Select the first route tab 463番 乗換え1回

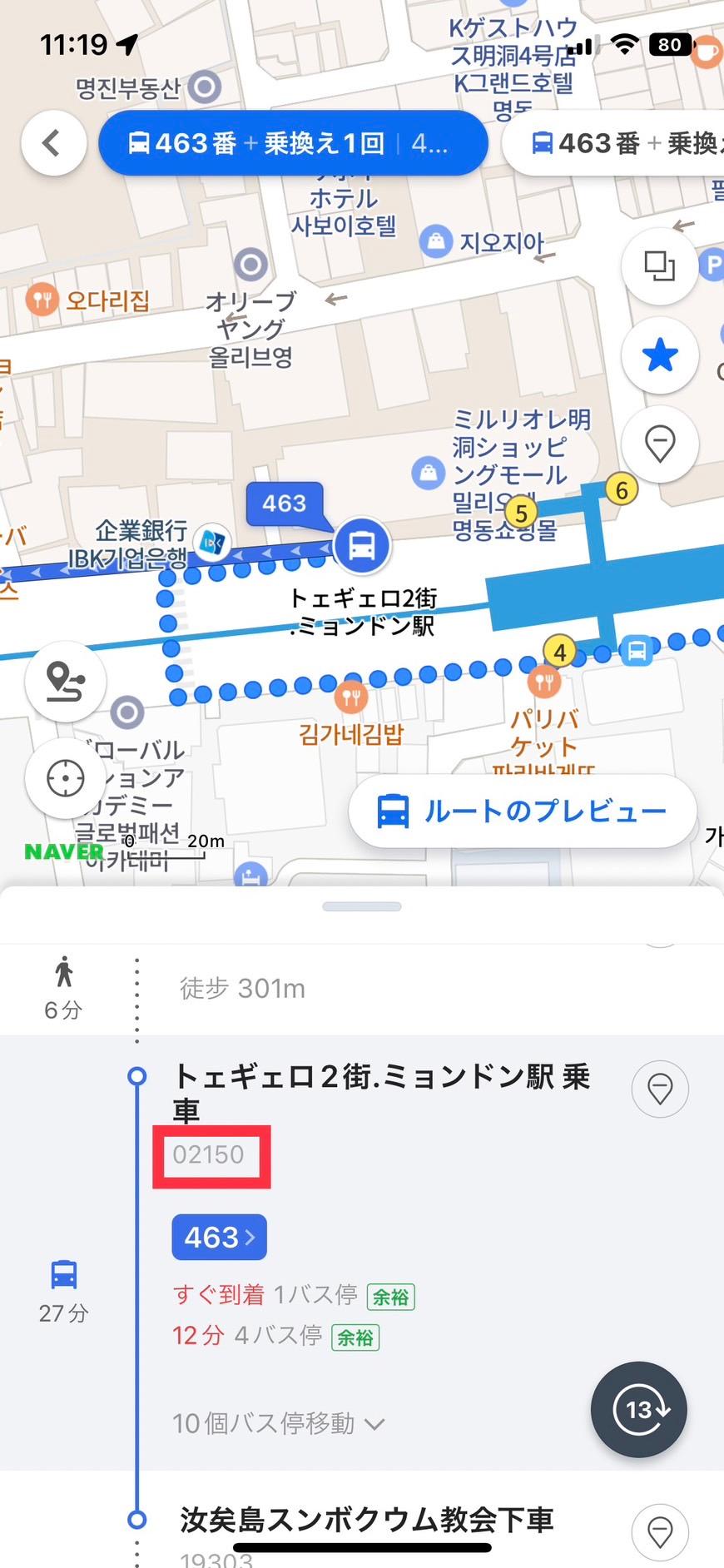(293, 142)
